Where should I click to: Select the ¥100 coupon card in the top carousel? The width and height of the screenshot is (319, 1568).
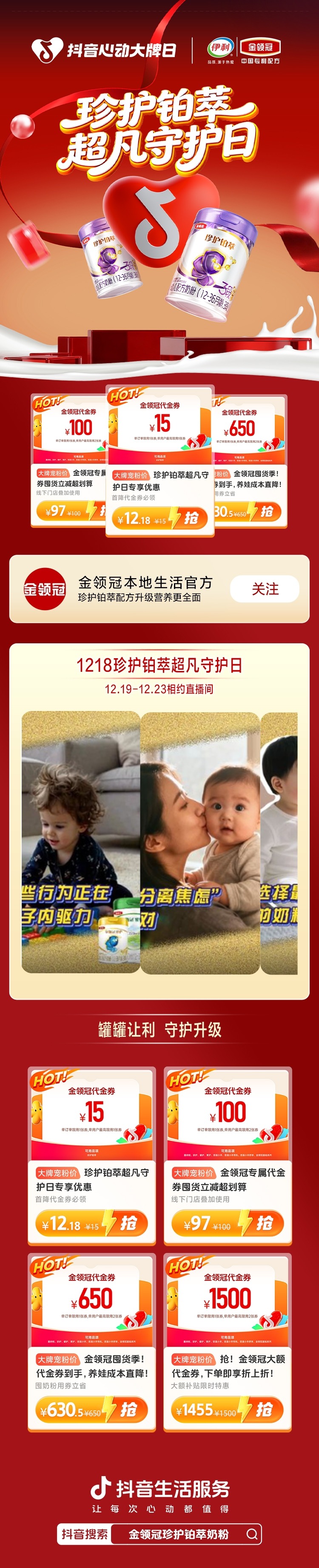point(68,456)
